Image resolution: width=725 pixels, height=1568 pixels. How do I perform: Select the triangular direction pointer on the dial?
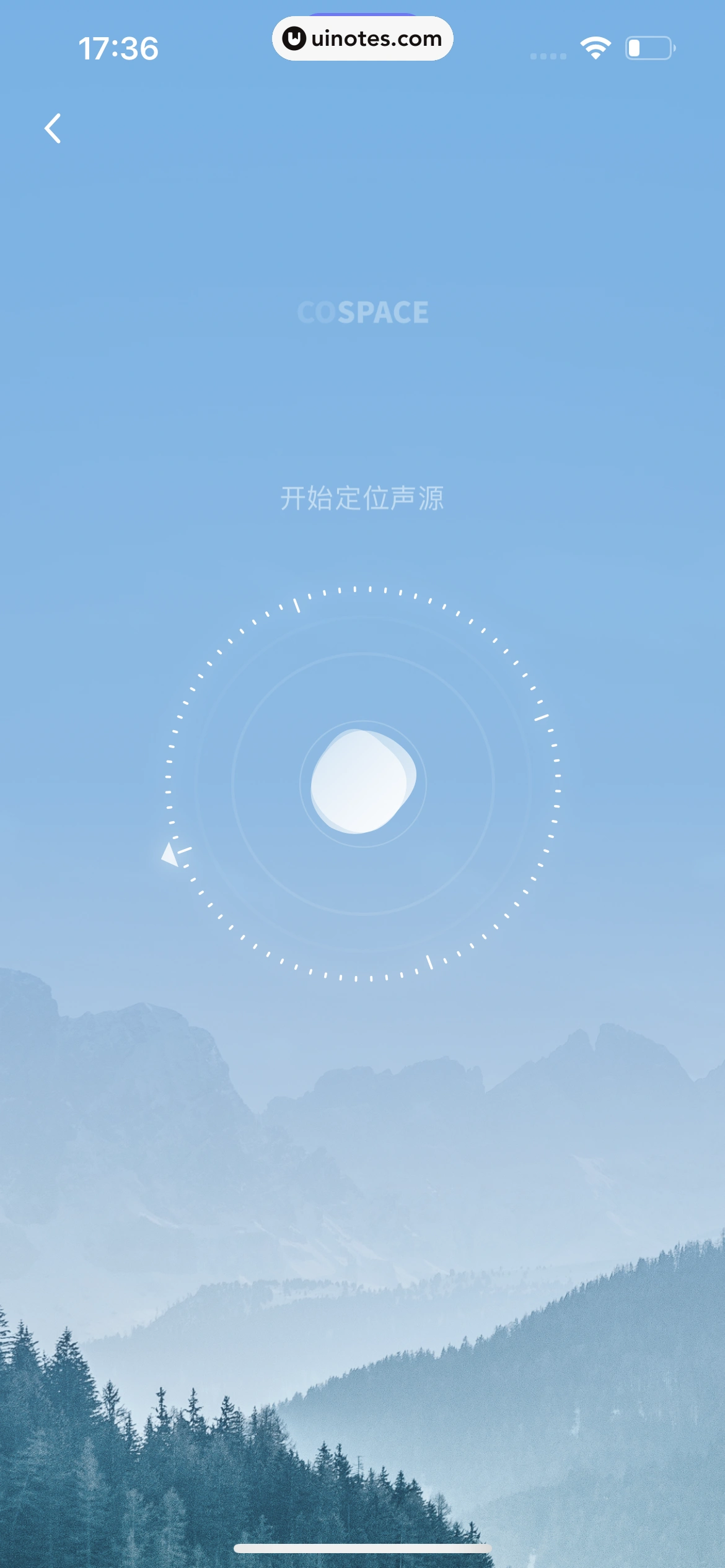click(x=171, y=855)
